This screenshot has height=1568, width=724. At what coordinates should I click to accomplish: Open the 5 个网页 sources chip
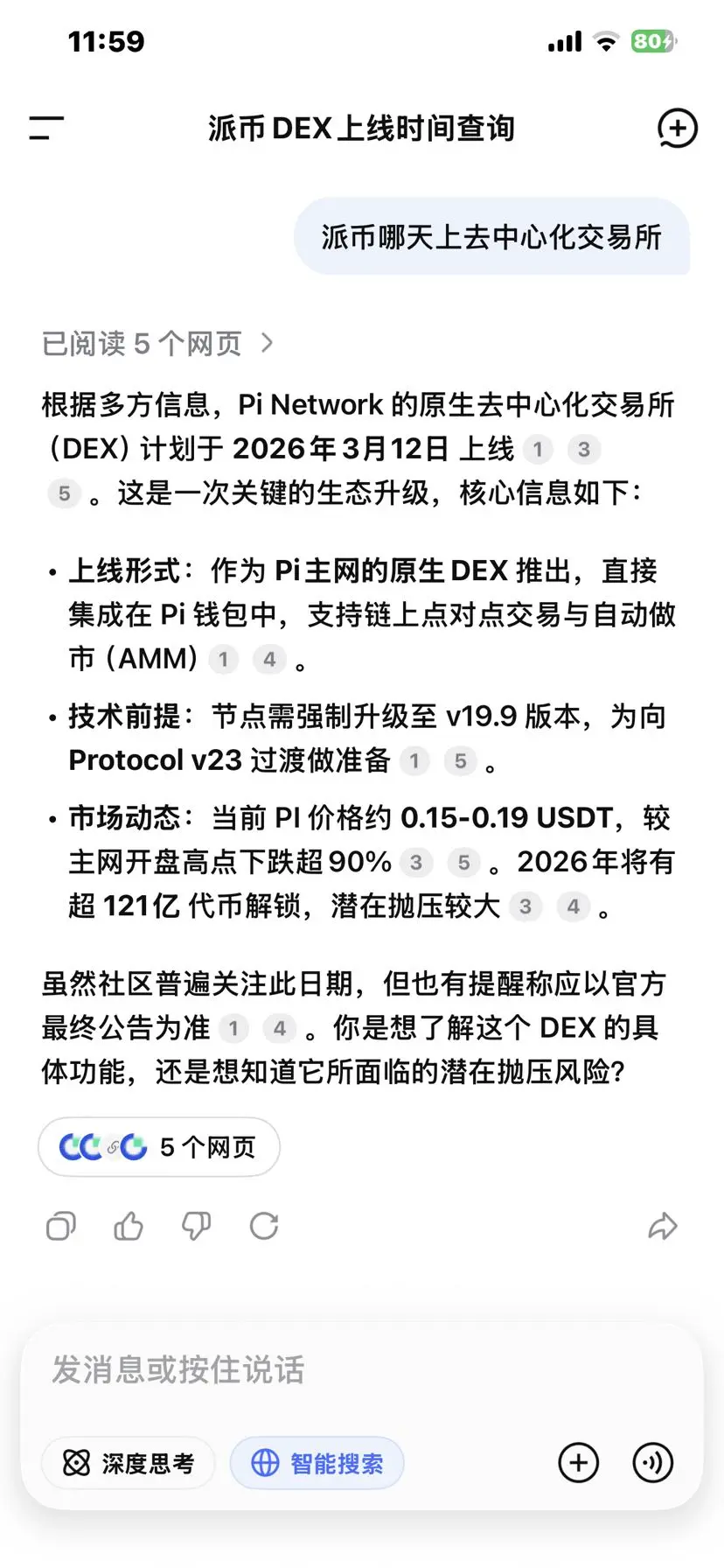point(159,1146)
